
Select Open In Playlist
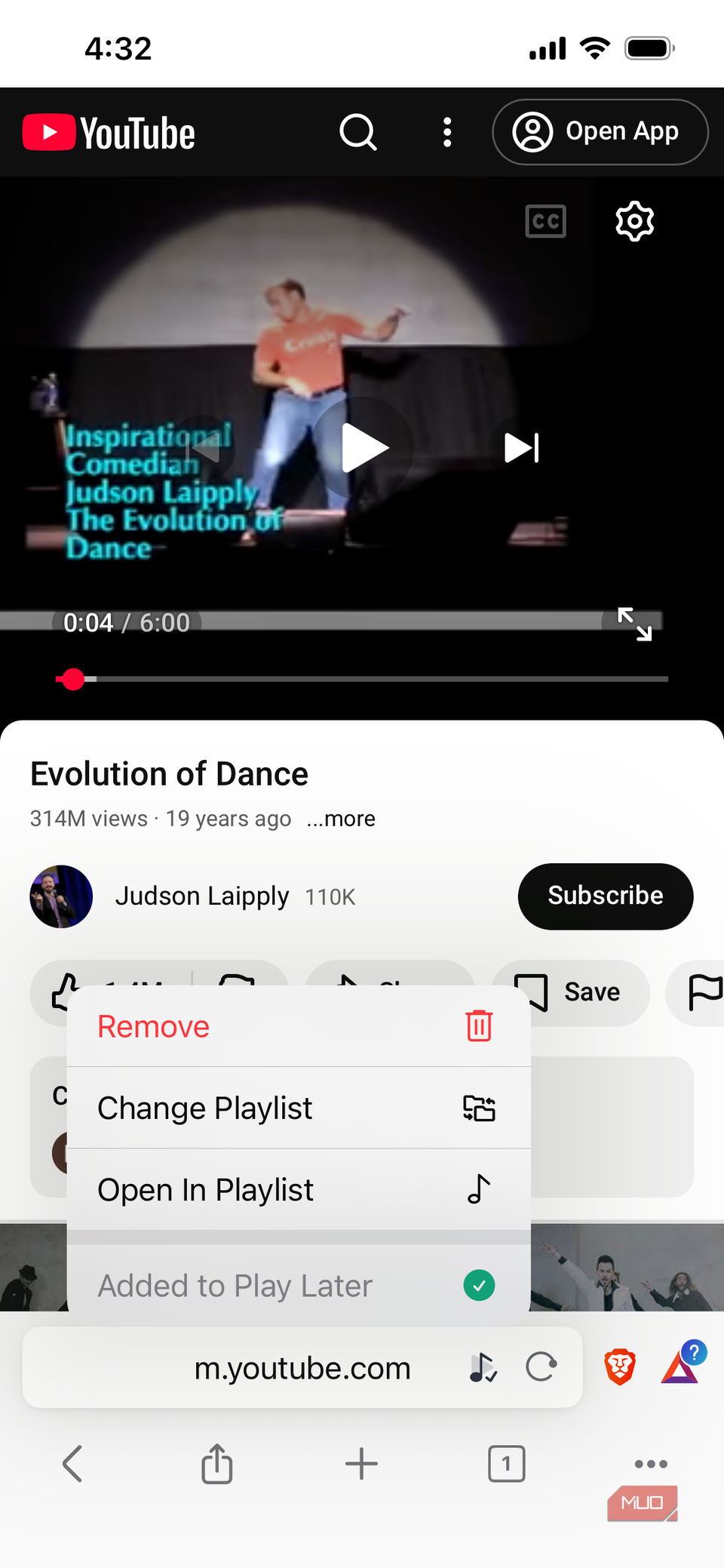click(x=298, y=1189)
